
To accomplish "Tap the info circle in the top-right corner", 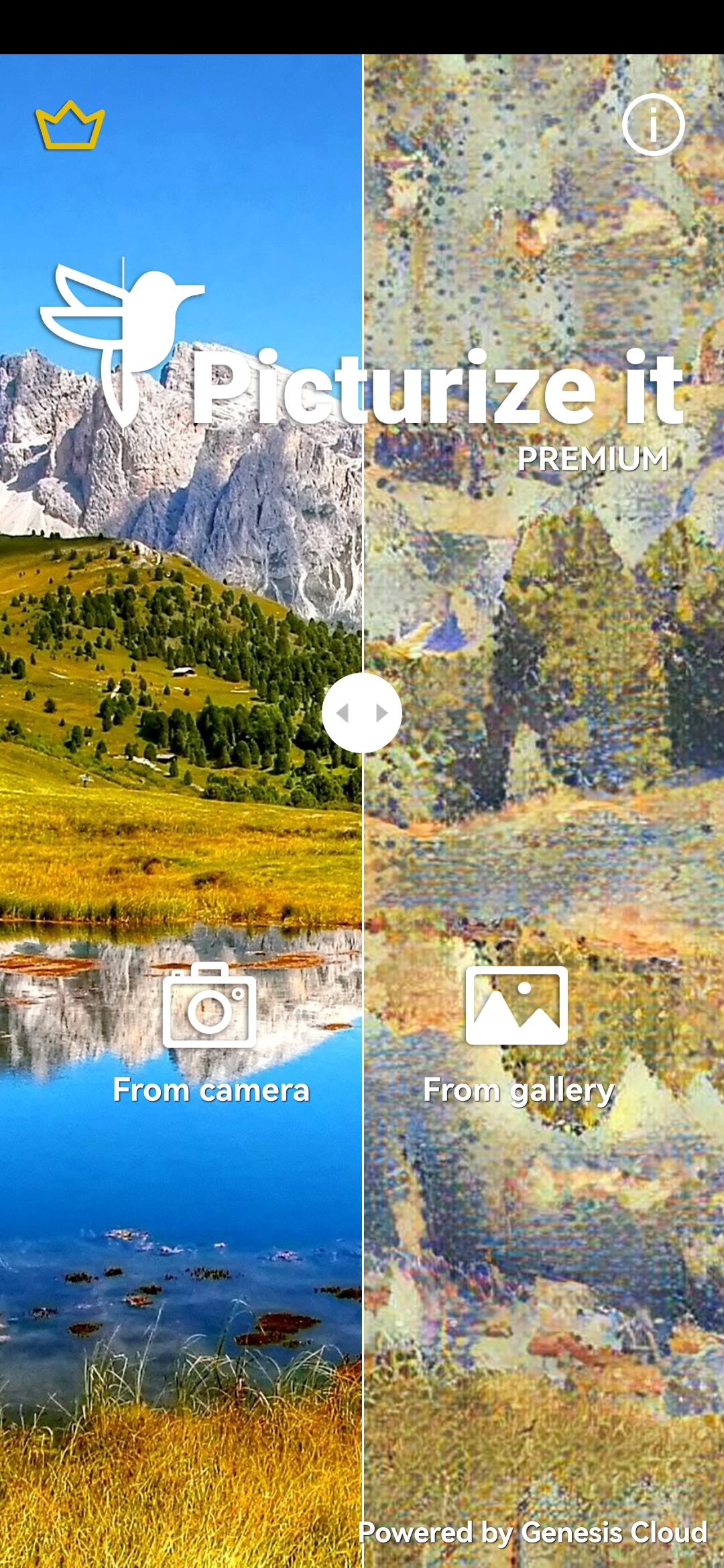I will 654,125.
